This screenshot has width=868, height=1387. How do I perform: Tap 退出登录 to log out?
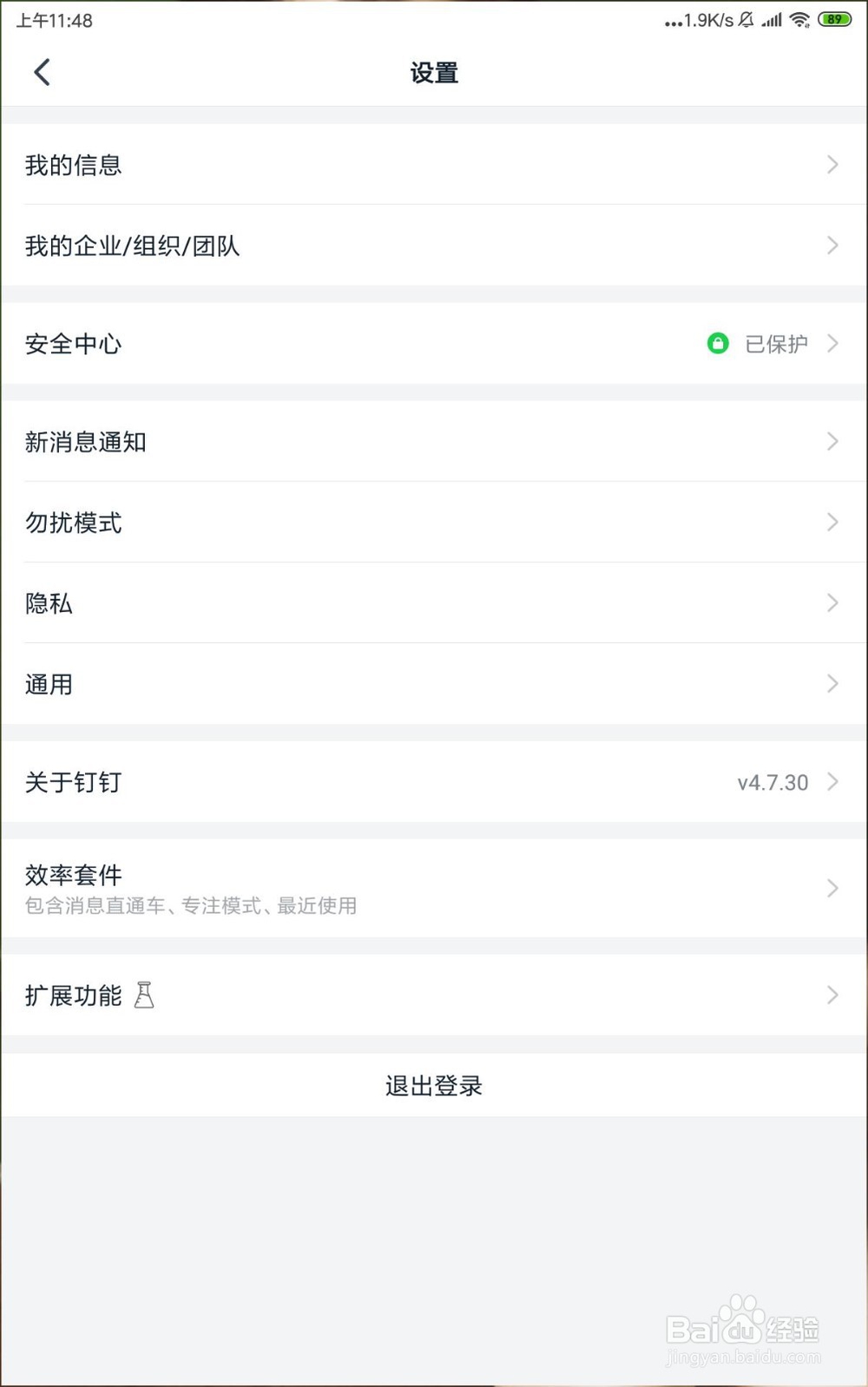[x=433, y=1085]
